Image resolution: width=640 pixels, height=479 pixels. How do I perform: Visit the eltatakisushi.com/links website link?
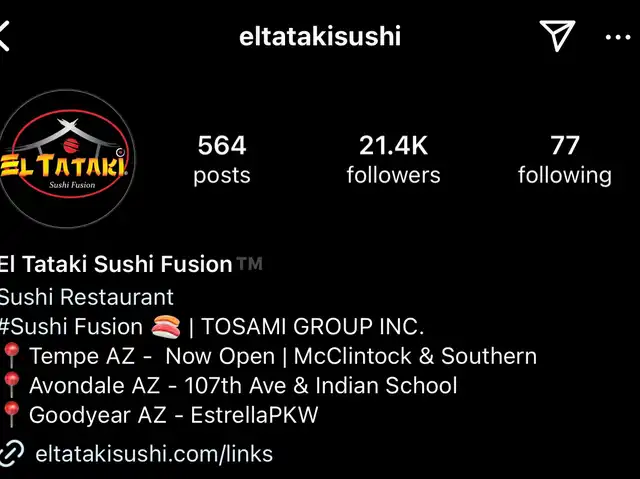154,454
